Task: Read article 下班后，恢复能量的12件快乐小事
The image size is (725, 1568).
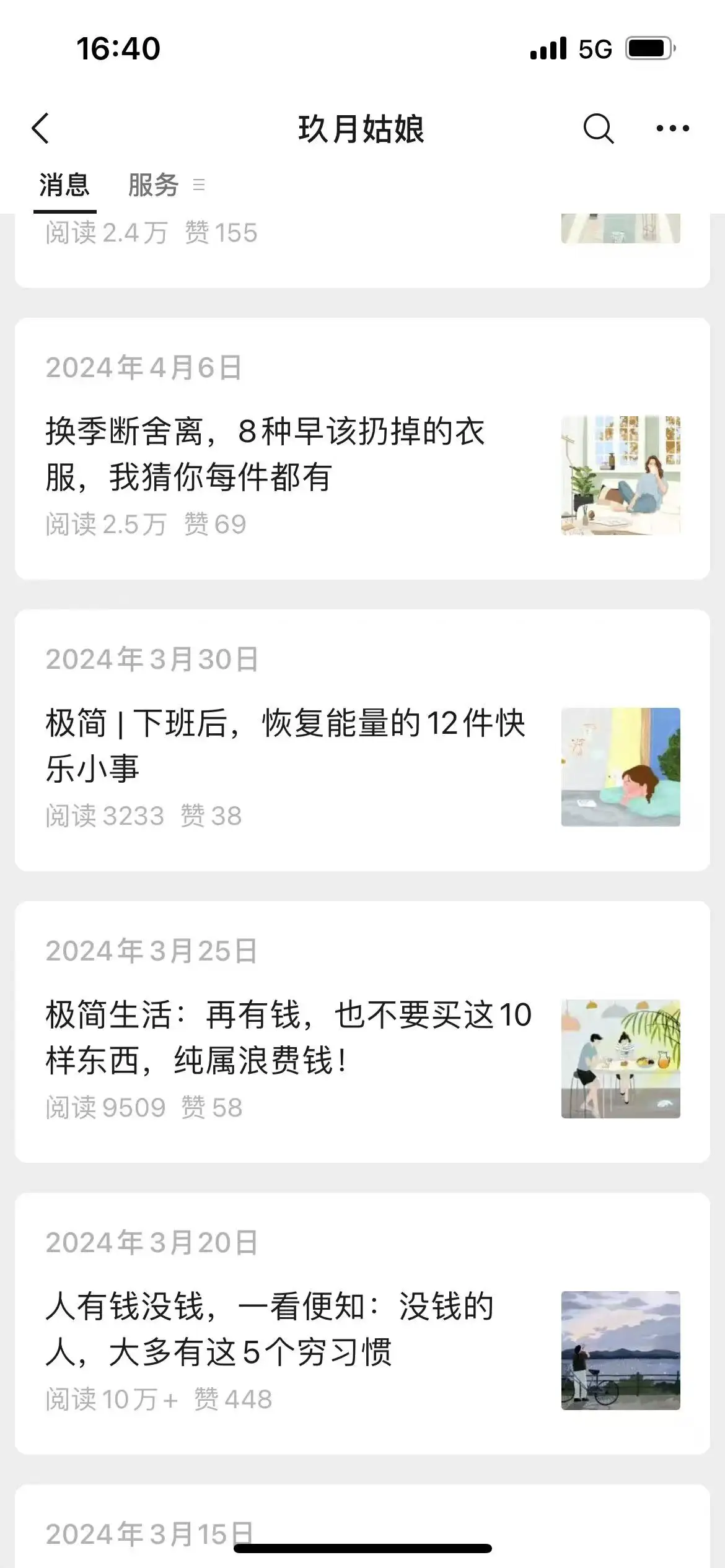Action: (x=285, y=746)
